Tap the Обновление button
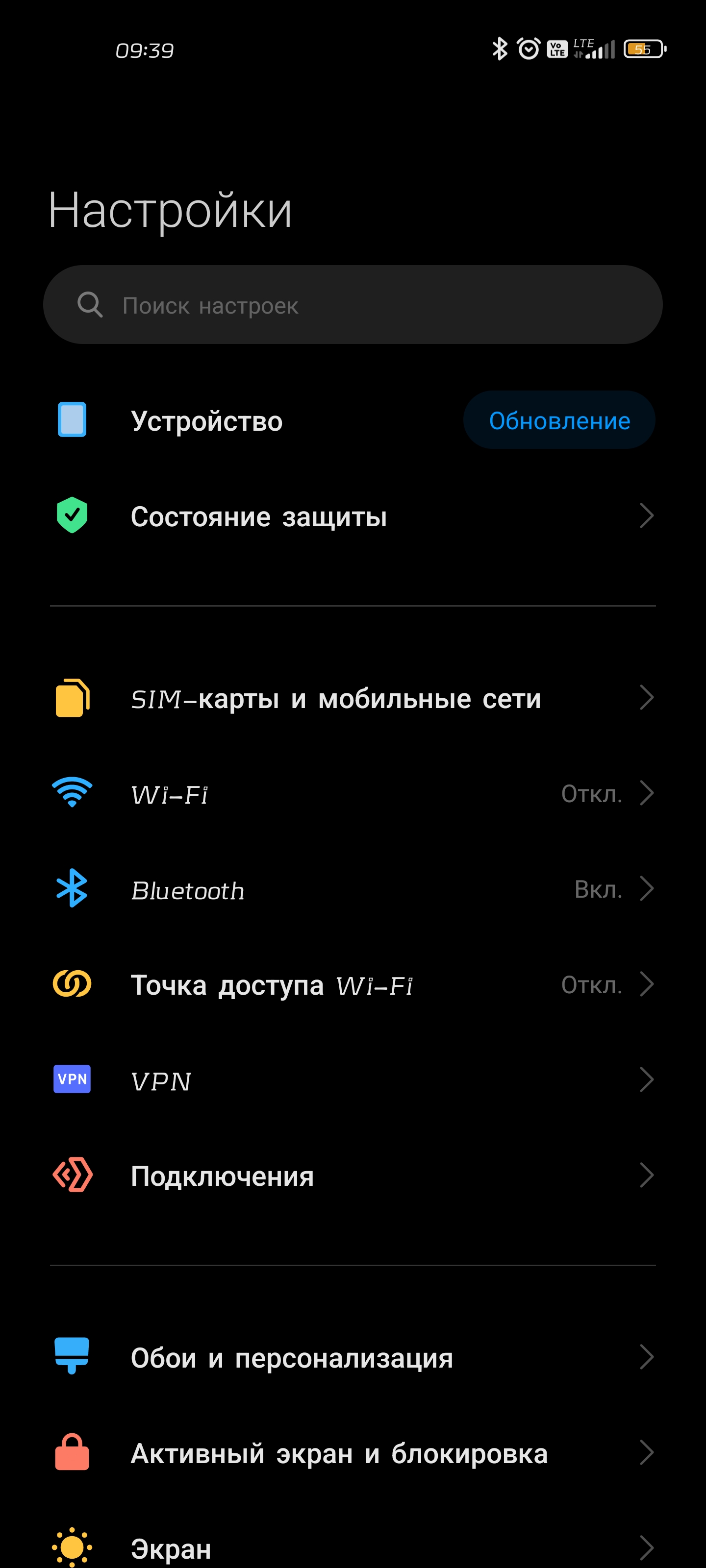The width and height of the screenshot is (706, 1568). [559, 420]
